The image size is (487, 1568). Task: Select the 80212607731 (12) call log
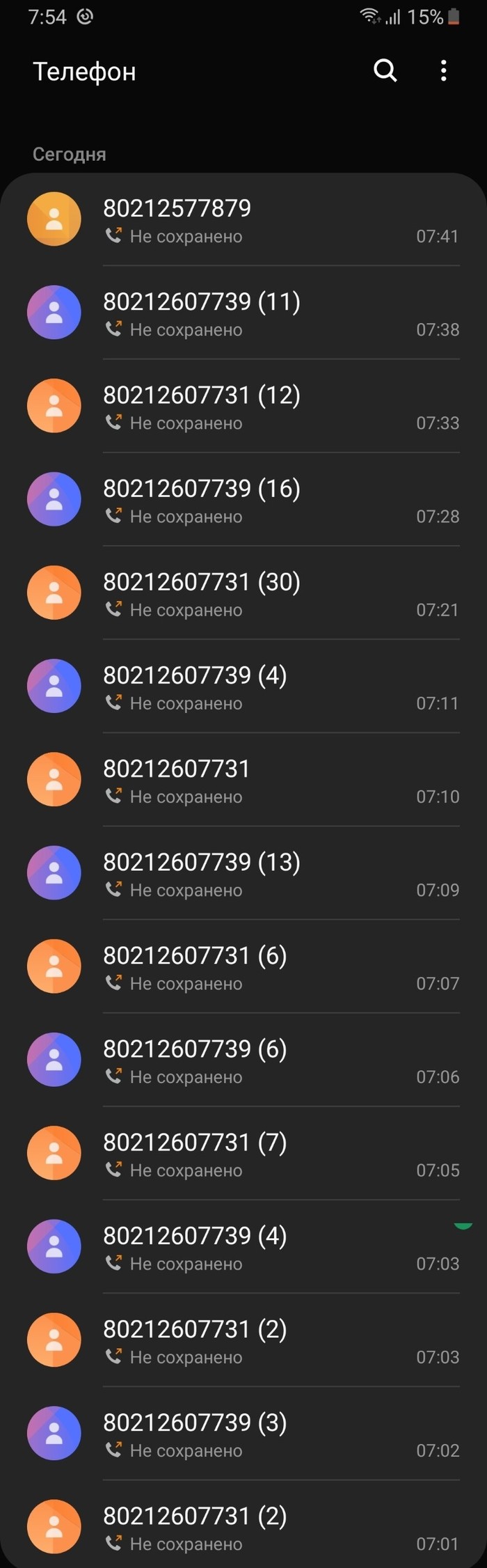click(x=278, y=407)
